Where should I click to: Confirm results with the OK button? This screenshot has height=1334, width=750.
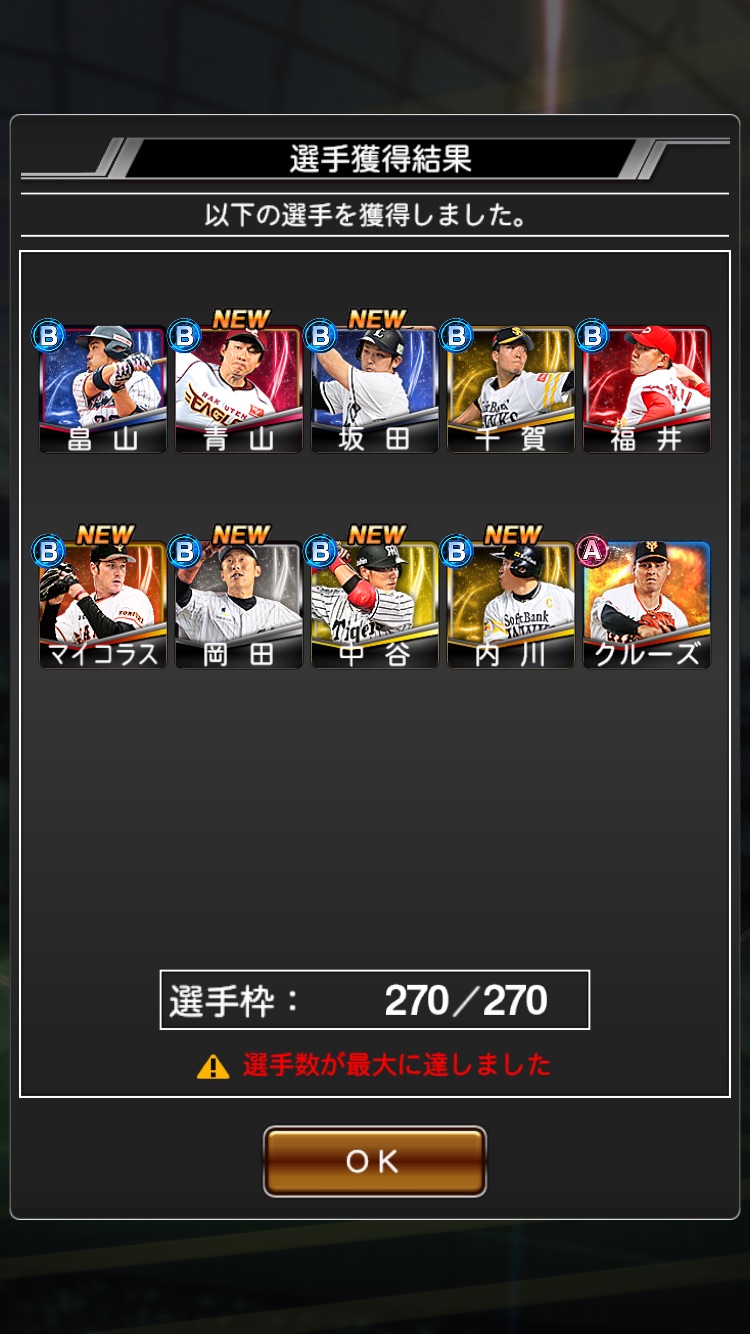click(x=375, y=1161)
